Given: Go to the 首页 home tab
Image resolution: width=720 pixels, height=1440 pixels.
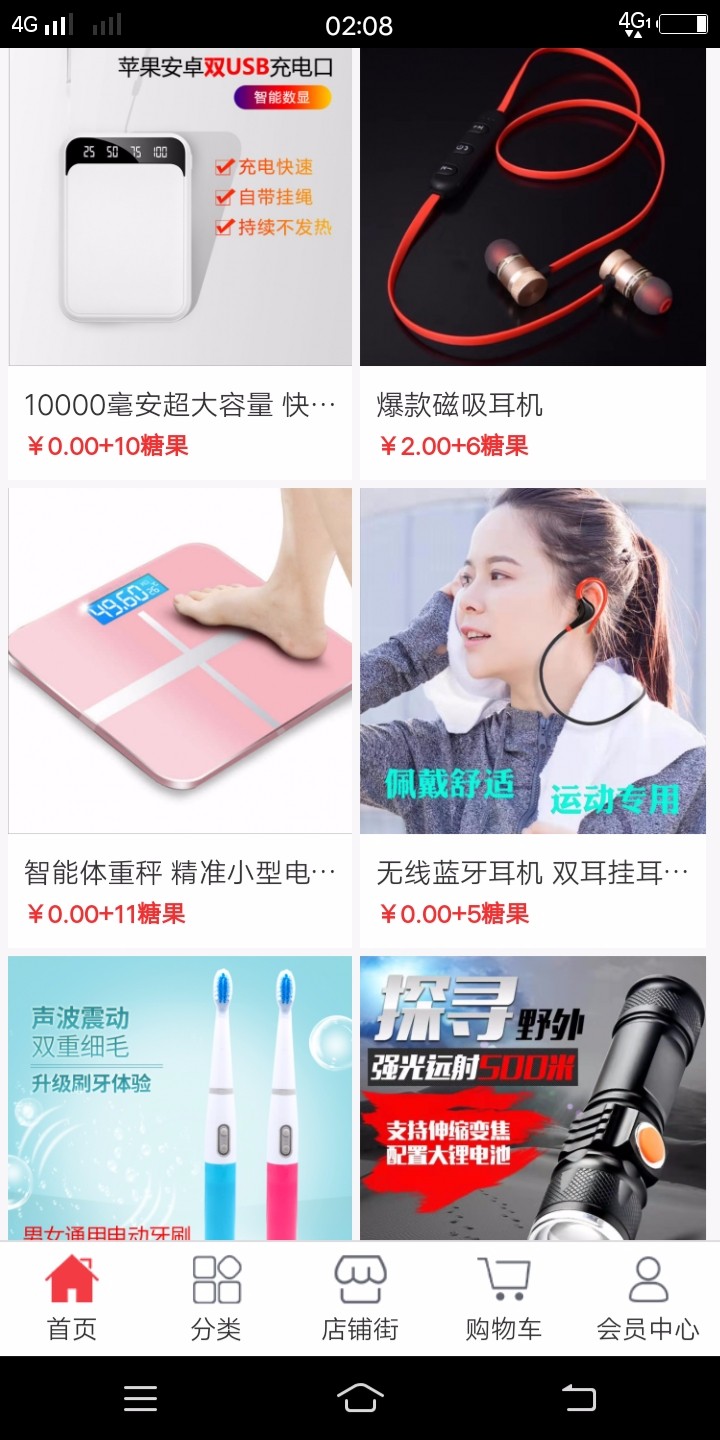Looking at the screenshot, I should click(72, 1298).
